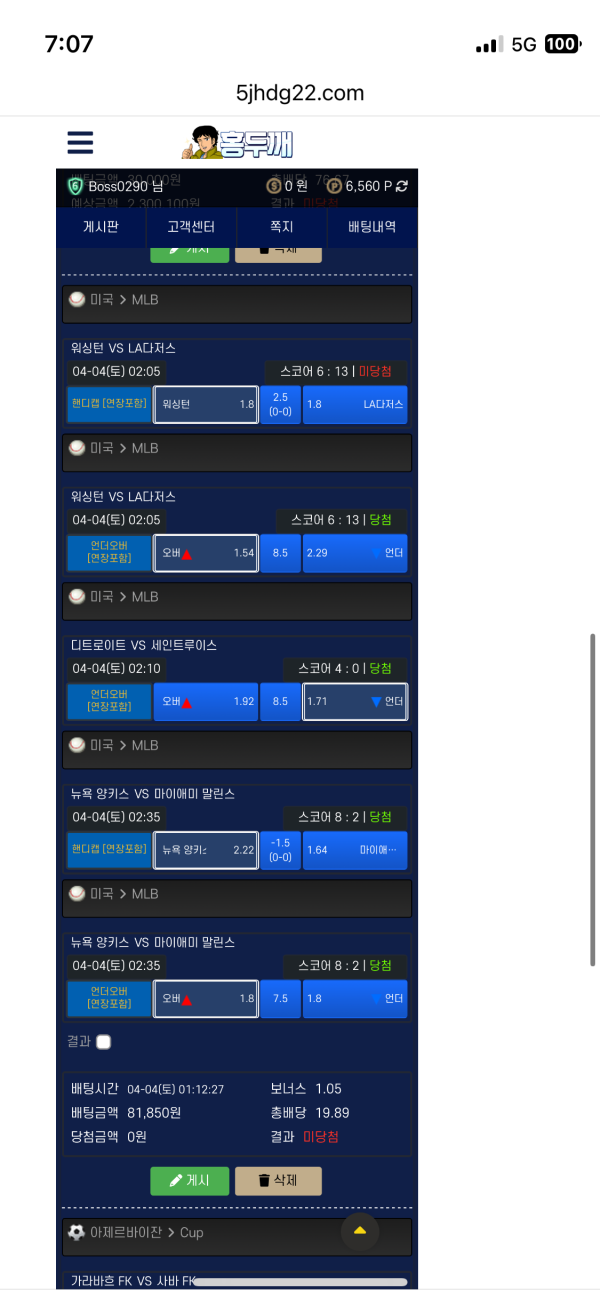Open the 고객센터 tab
The height and width of the screenshot is (1299, 600).
(191, 227)
